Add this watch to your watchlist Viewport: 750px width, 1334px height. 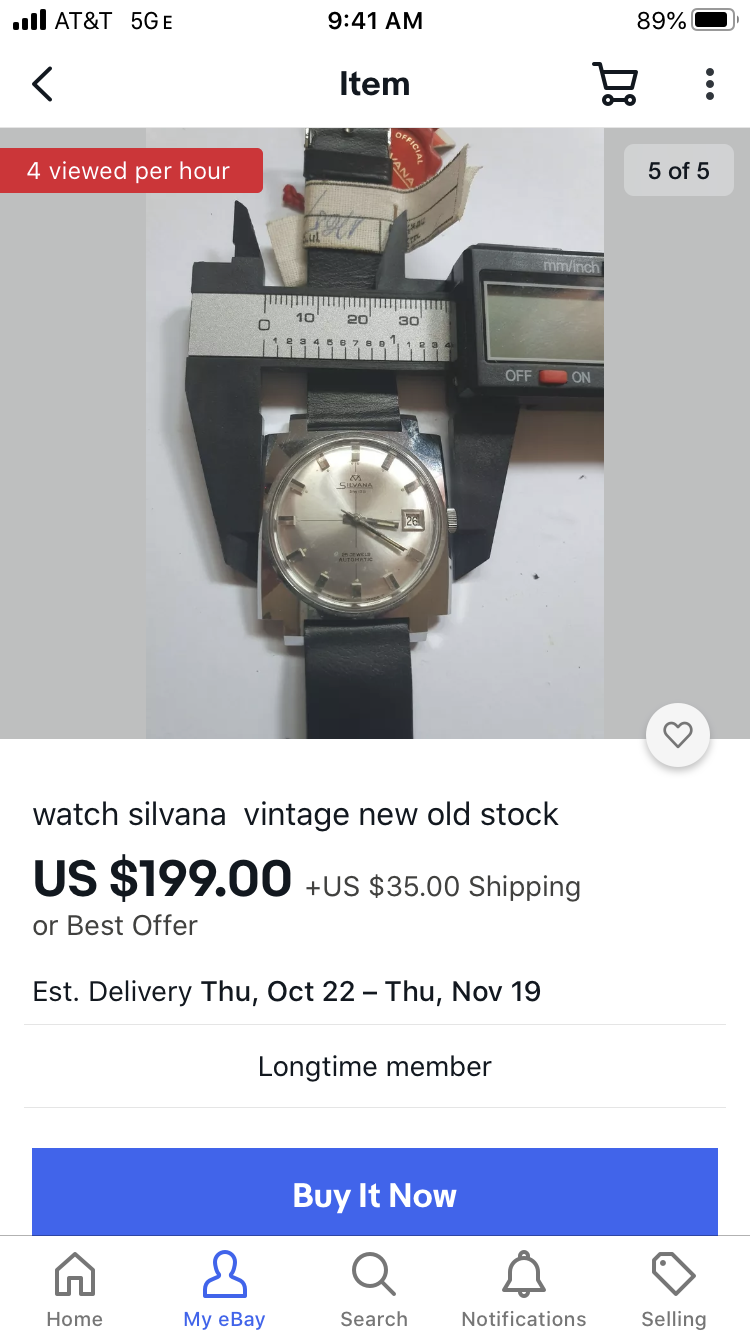(x=677, y=736)
